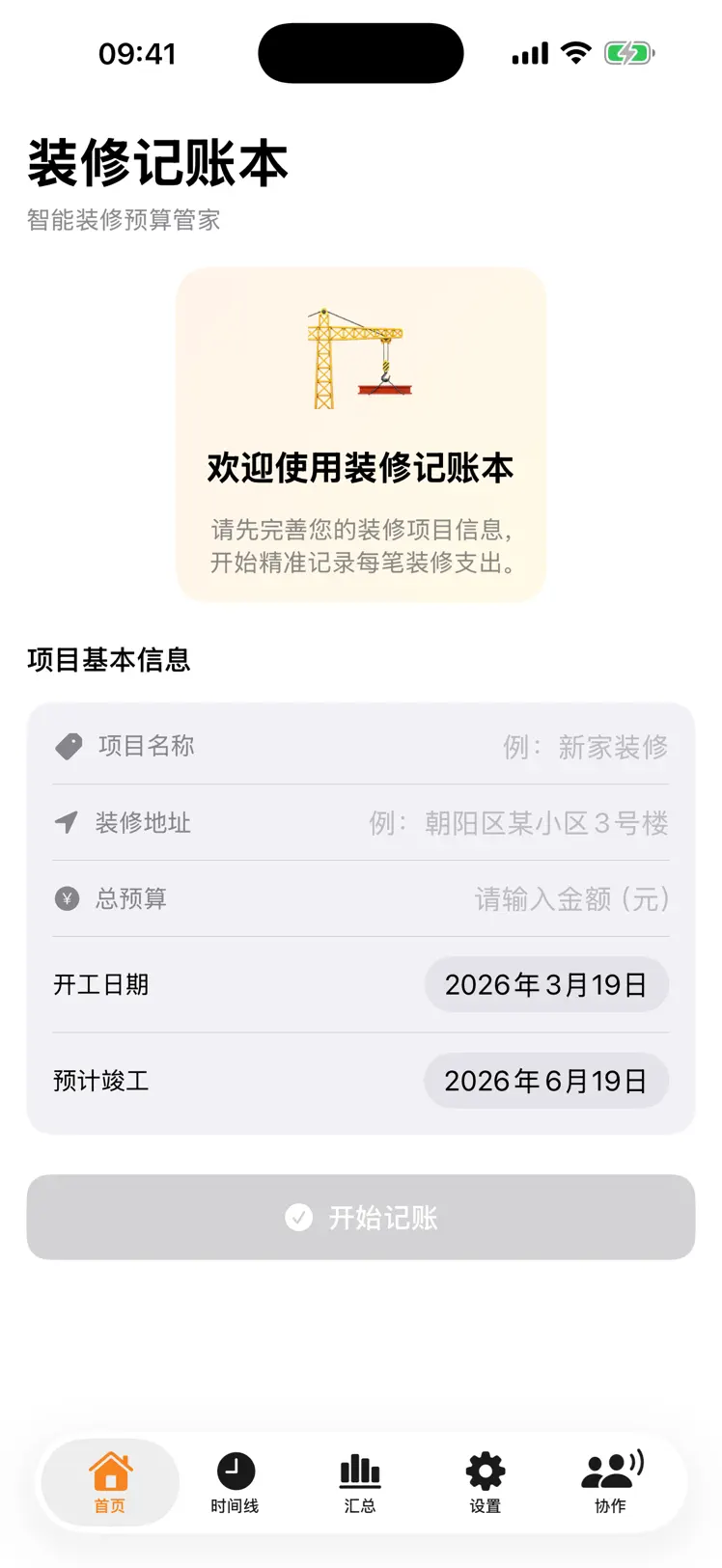Click the location arrow beside 装修地址
Screen dimensions: 722x1568
(67, 823)
